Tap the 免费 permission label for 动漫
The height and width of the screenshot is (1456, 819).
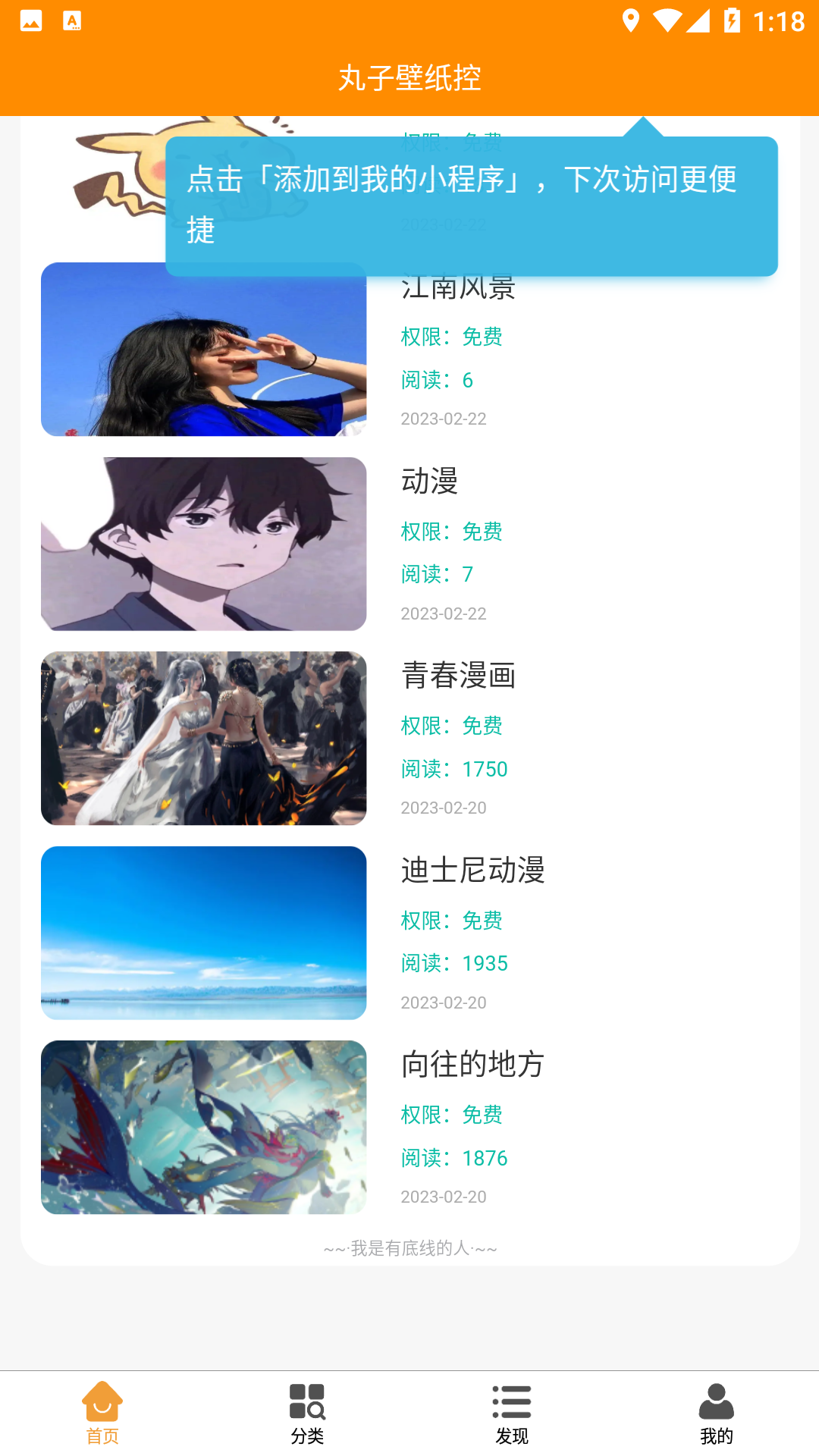(x=482, y=532)
